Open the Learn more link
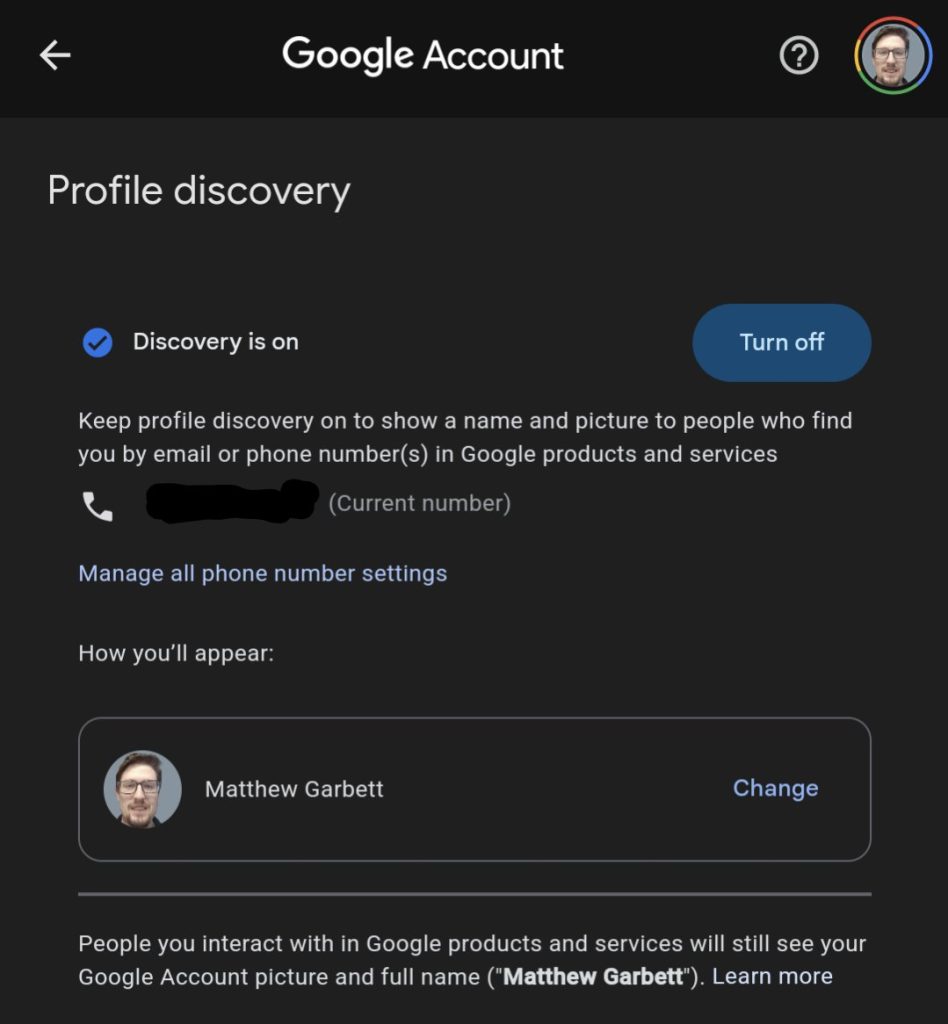948x1024 pixels. point(772,976)
